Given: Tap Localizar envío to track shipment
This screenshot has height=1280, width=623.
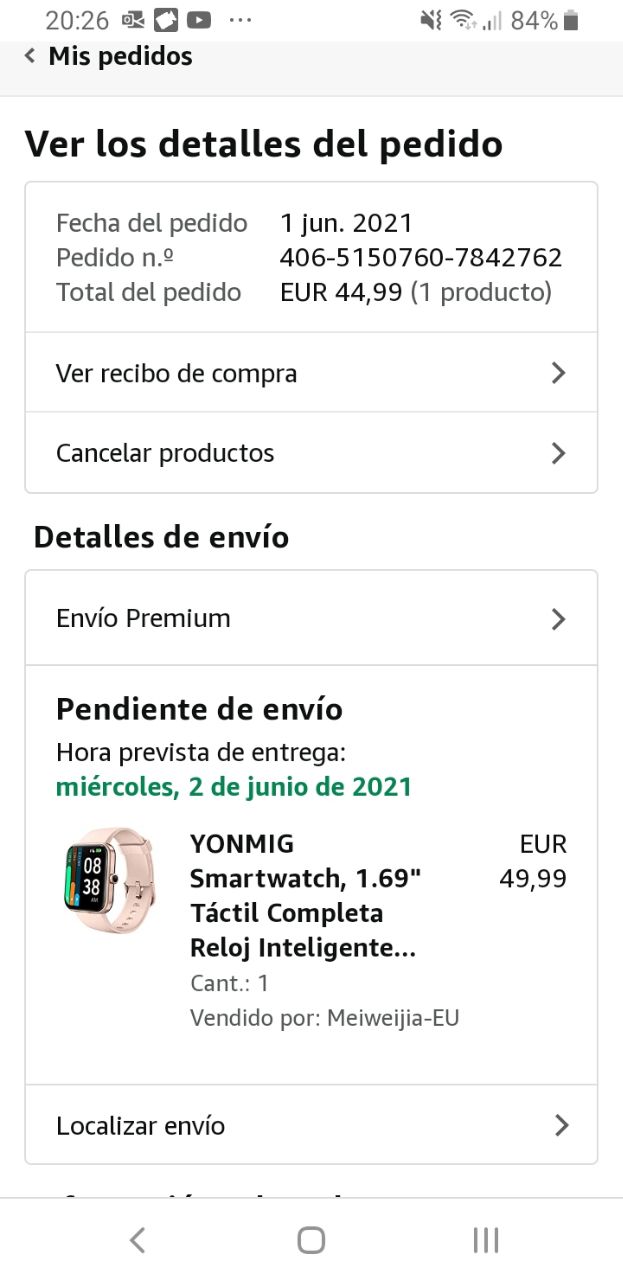Looking at the screenshot, I should pyautogui.click(x=310, y=1125).
